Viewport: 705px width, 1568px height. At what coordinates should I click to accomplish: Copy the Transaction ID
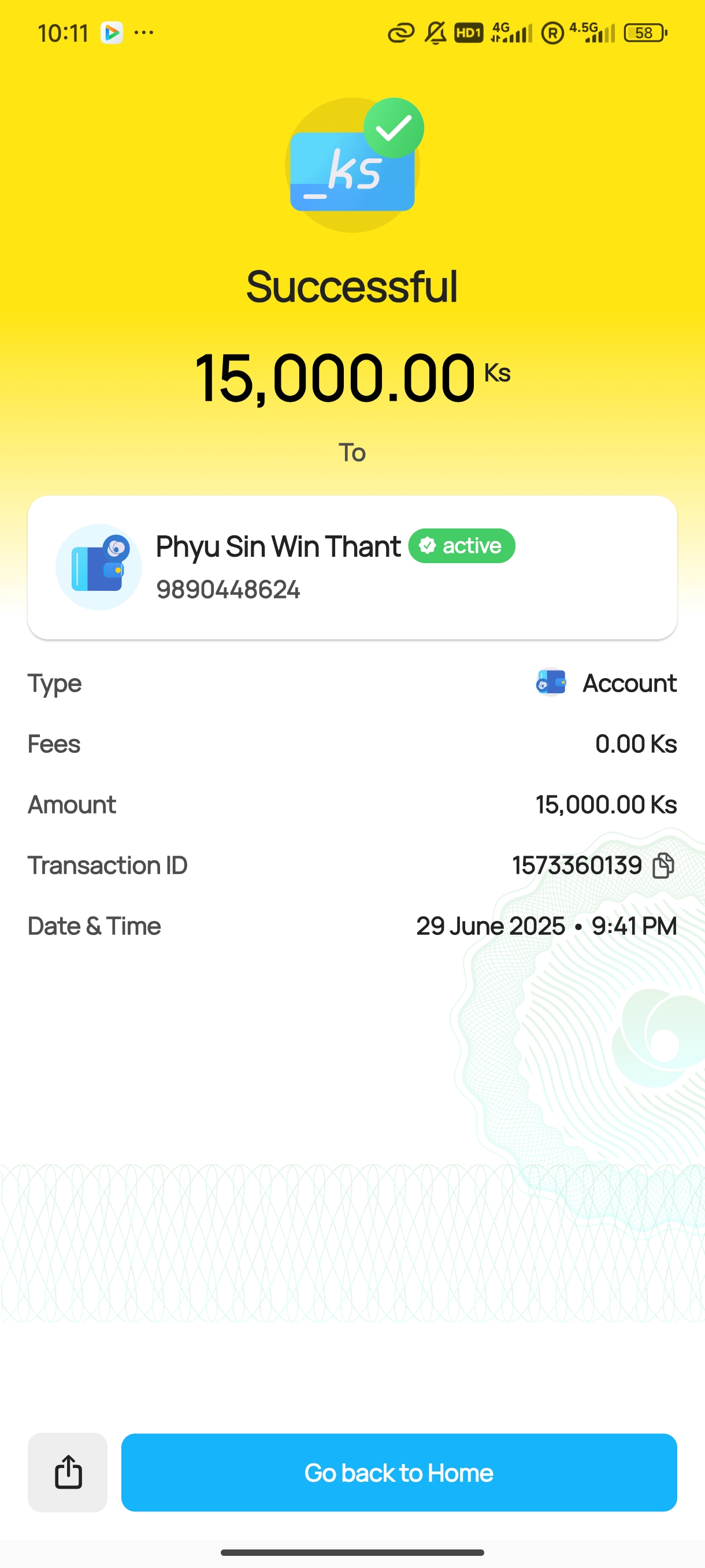click(x=663, y=866)
